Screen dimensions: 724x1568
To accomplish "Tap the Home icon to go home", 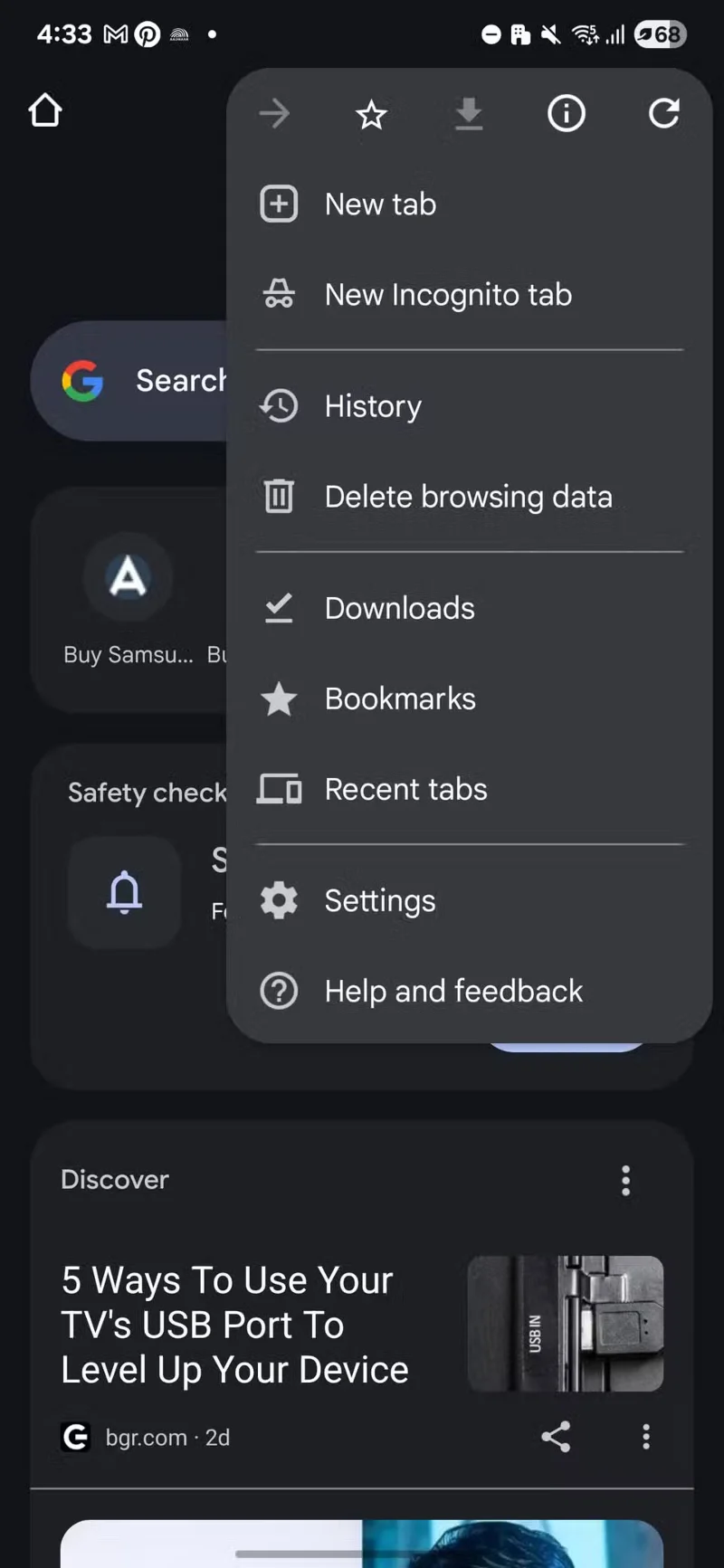I will [44, 109].
